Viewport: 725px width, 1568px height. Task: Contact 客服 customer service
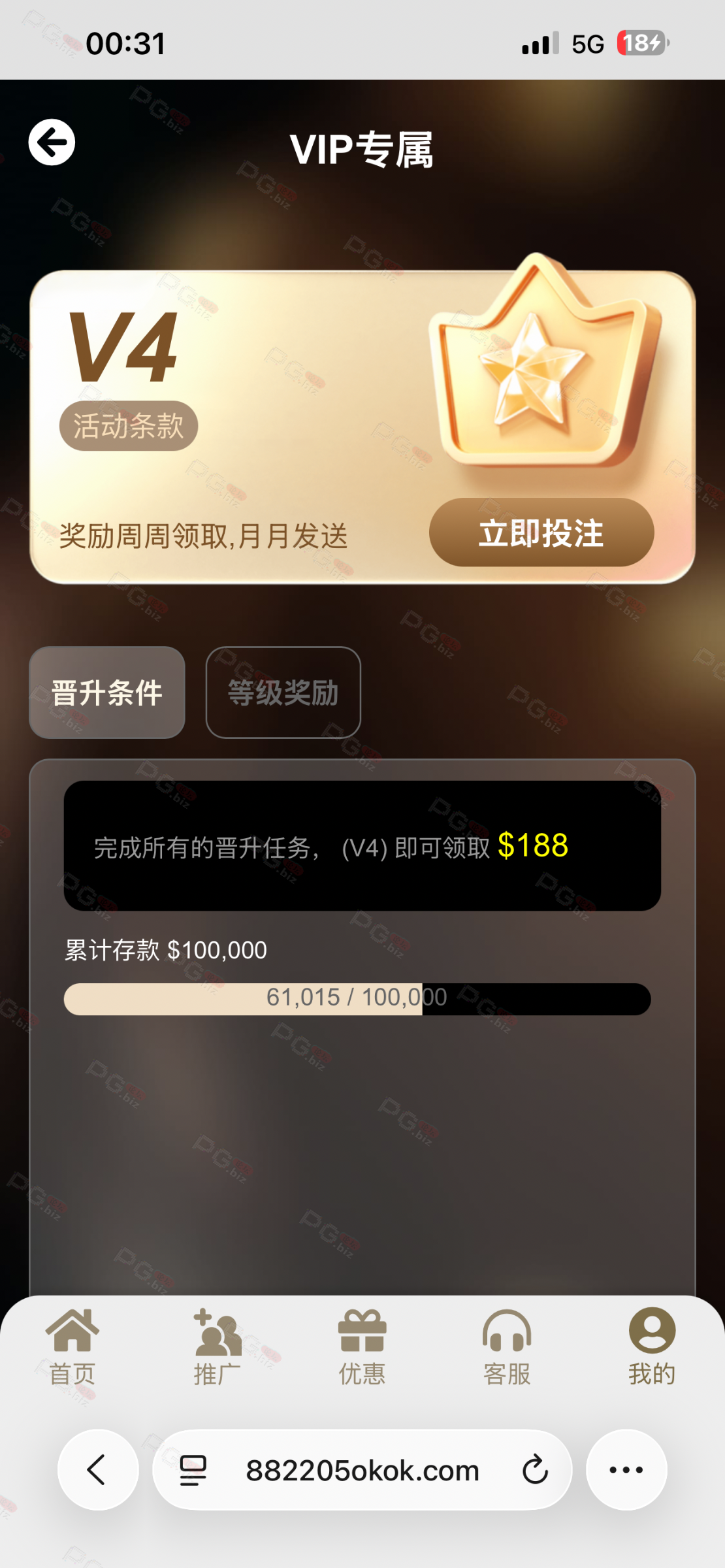pyautogui.click(x=507, y=1347)
